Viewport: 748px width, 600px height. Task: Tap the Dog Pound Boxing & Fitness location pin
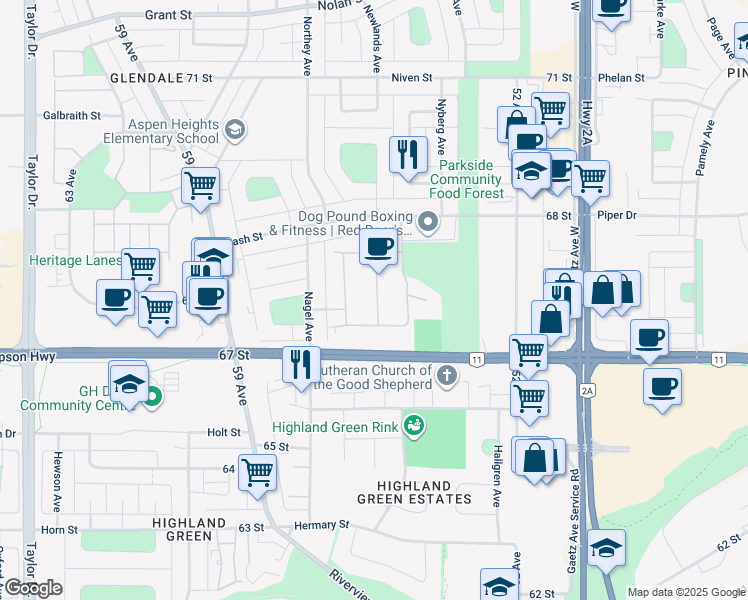click(x=428, y=222)
